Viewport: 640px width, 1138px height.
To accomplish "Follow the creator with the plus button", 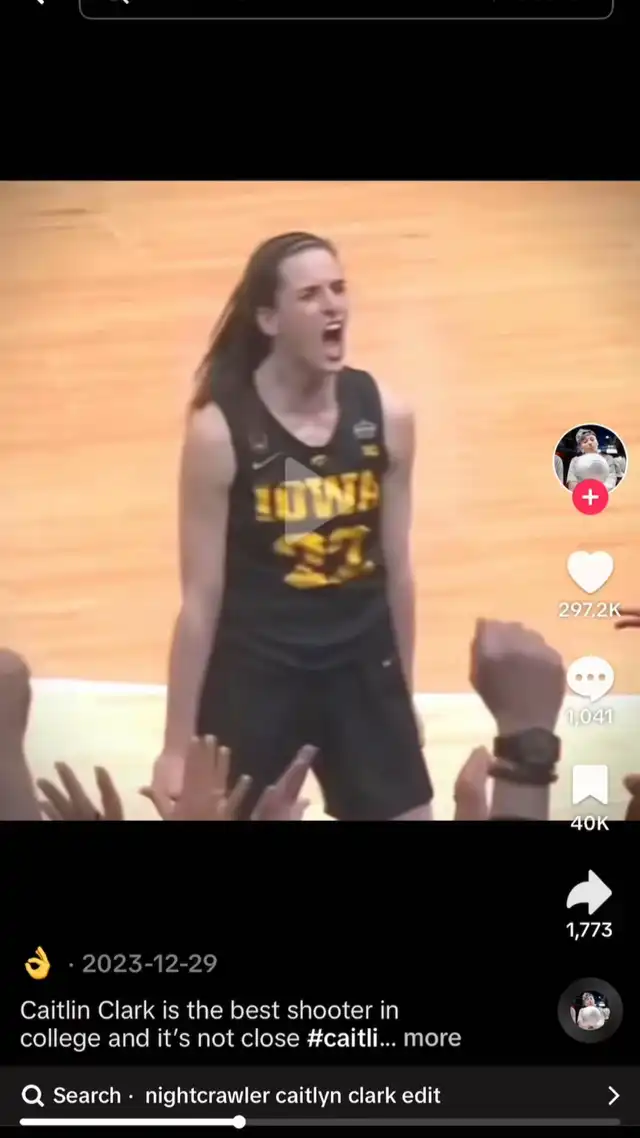I will (590, 497).
